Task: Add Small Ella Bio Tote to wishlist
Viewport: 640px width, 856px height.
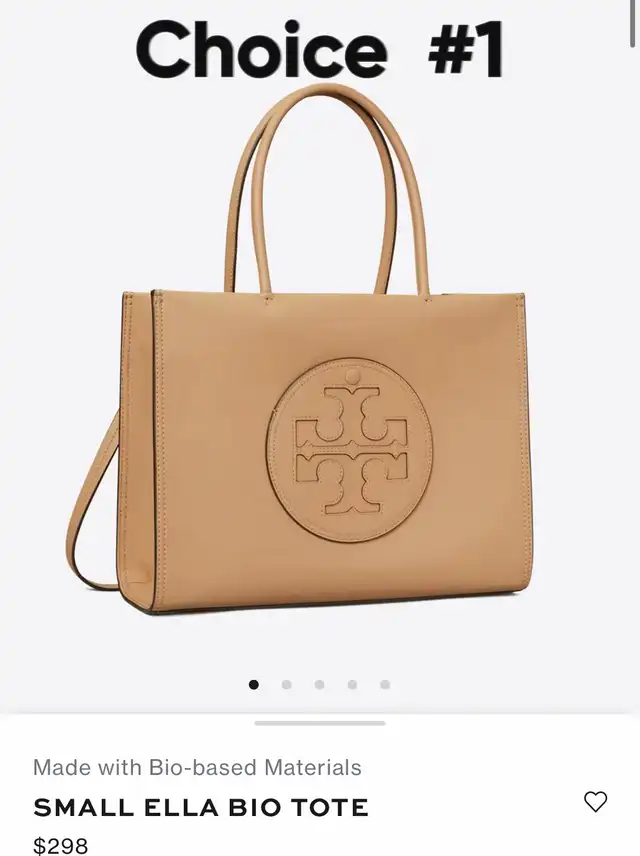Action: (595, 801)
